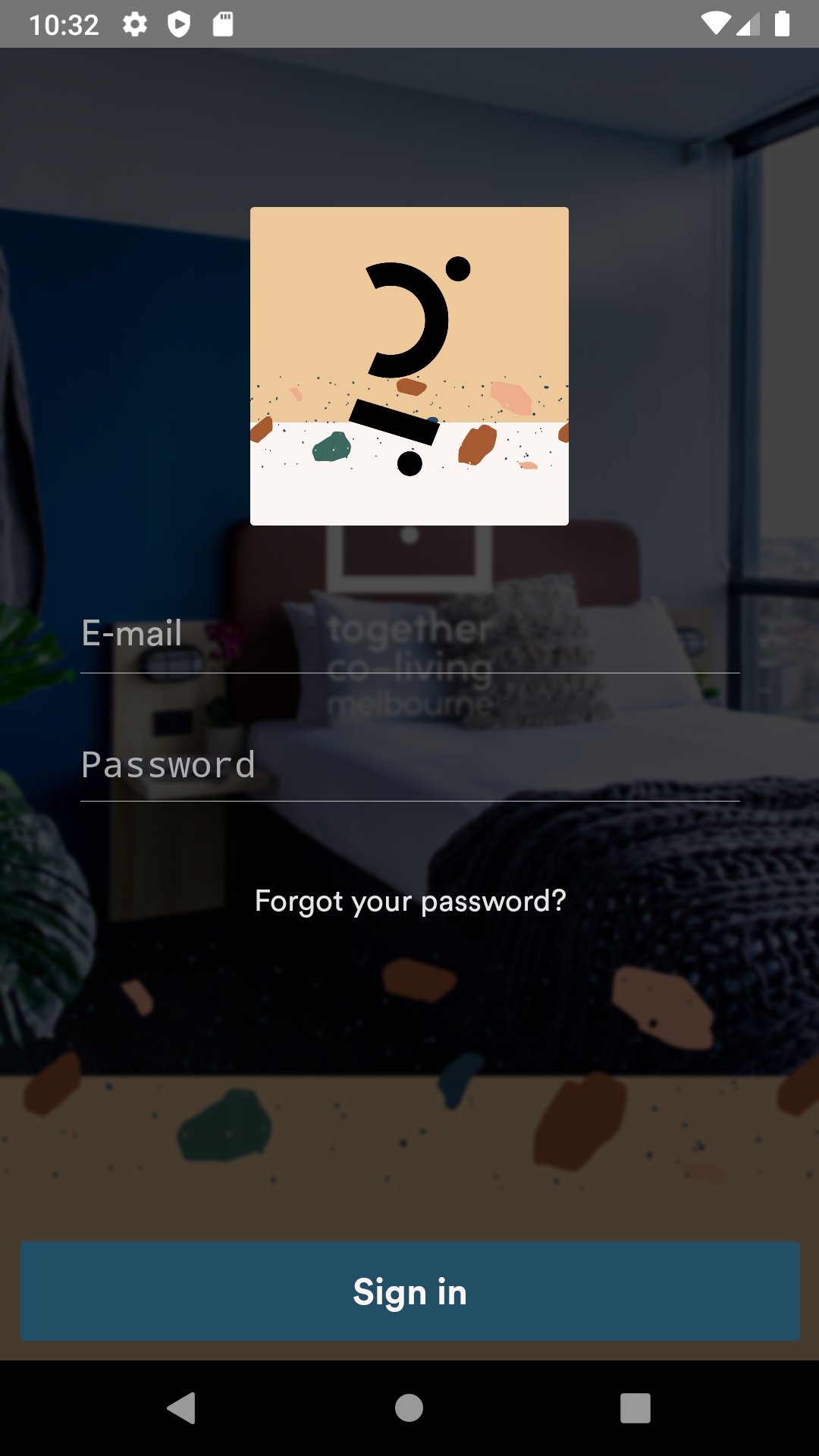Open the Forgot your password link

[x=410, y=901]
